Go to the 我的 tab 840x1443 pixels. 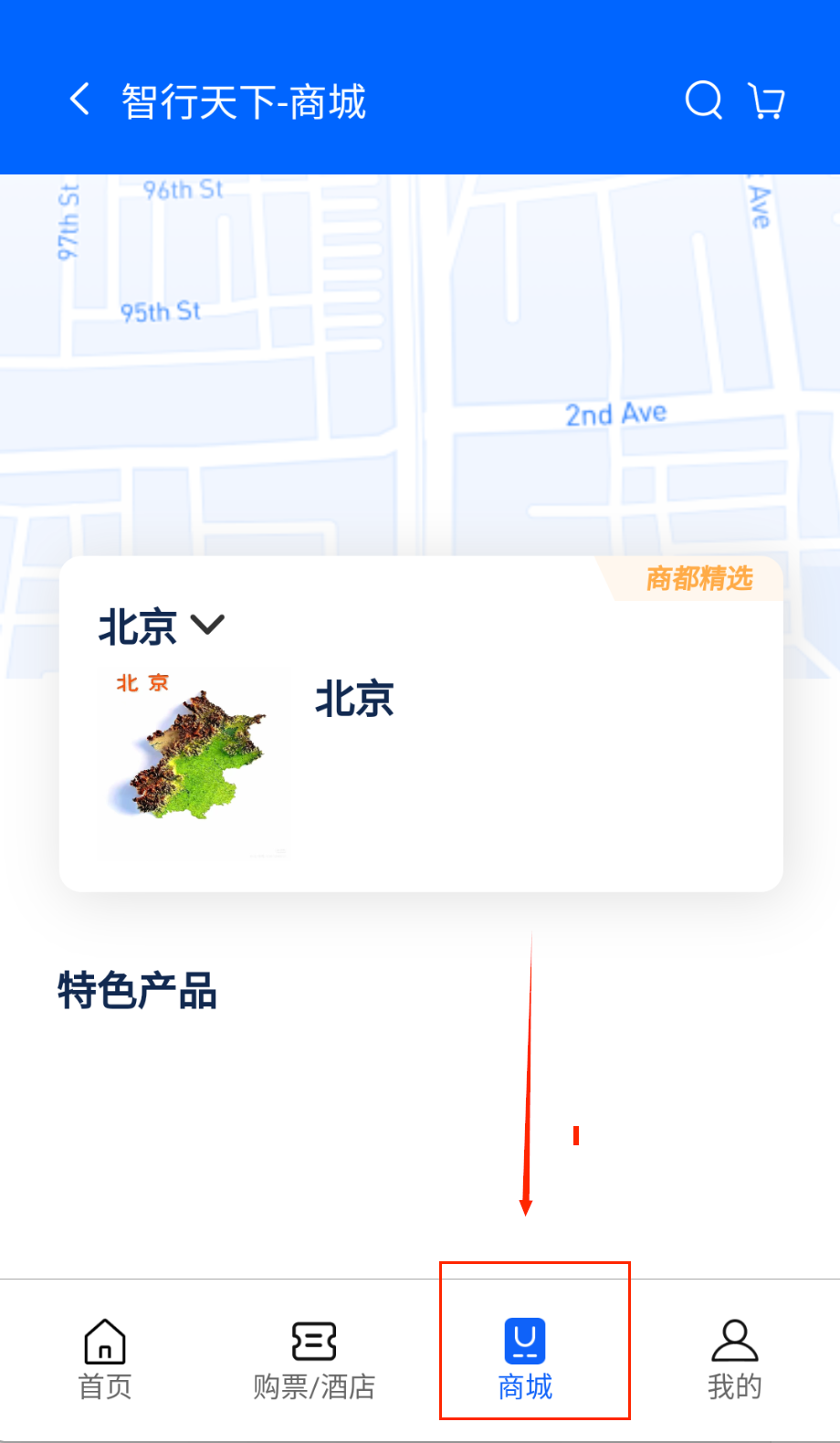point(734,1359)
